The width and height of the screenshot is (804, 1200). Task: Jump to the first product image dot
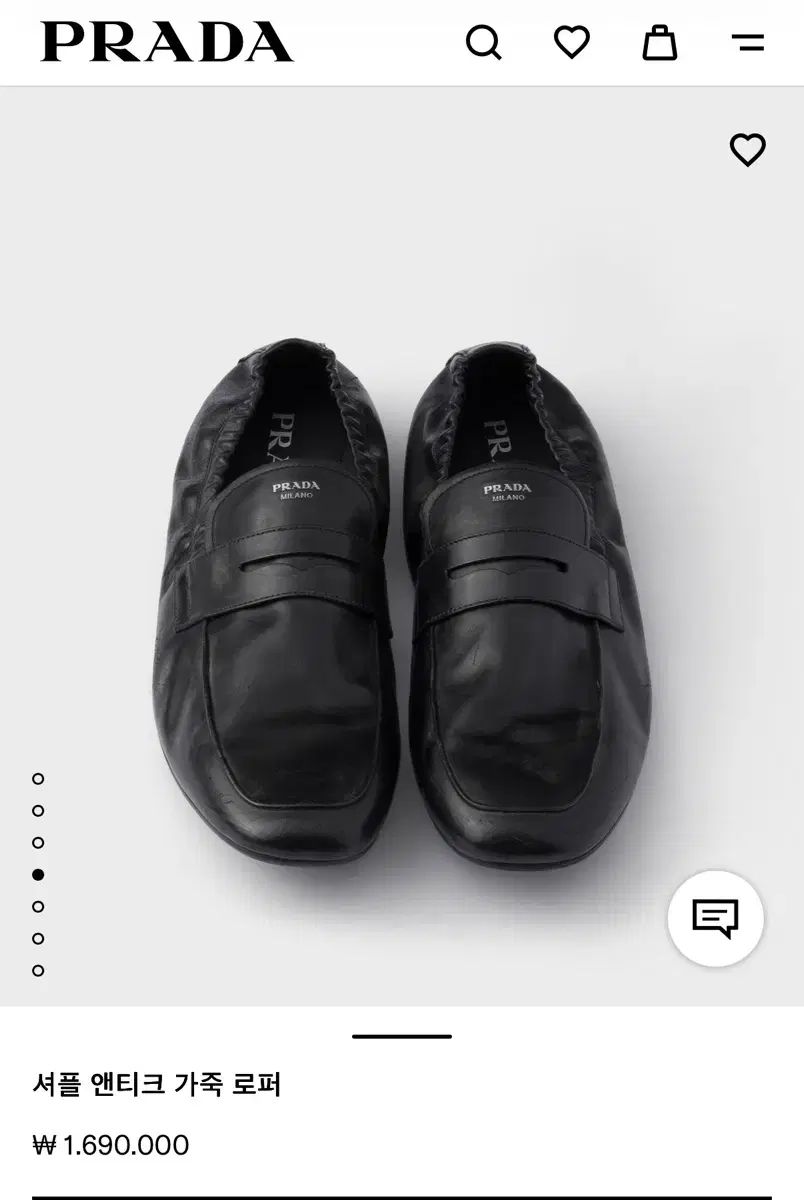[38, 778]
